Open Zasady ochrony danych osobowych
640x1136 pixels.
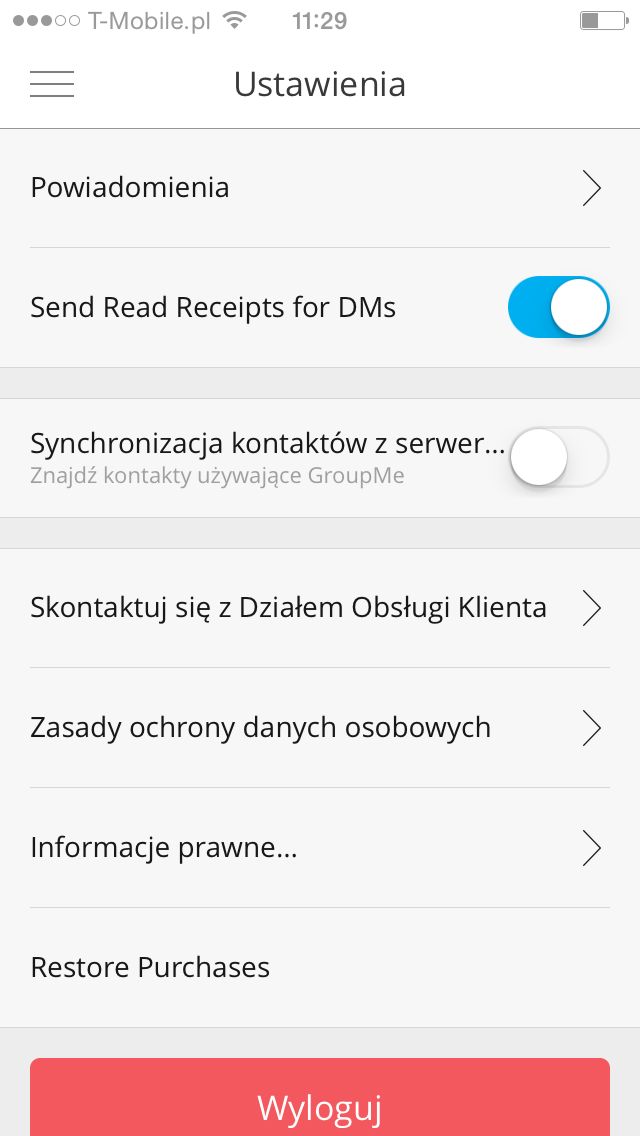320,727
